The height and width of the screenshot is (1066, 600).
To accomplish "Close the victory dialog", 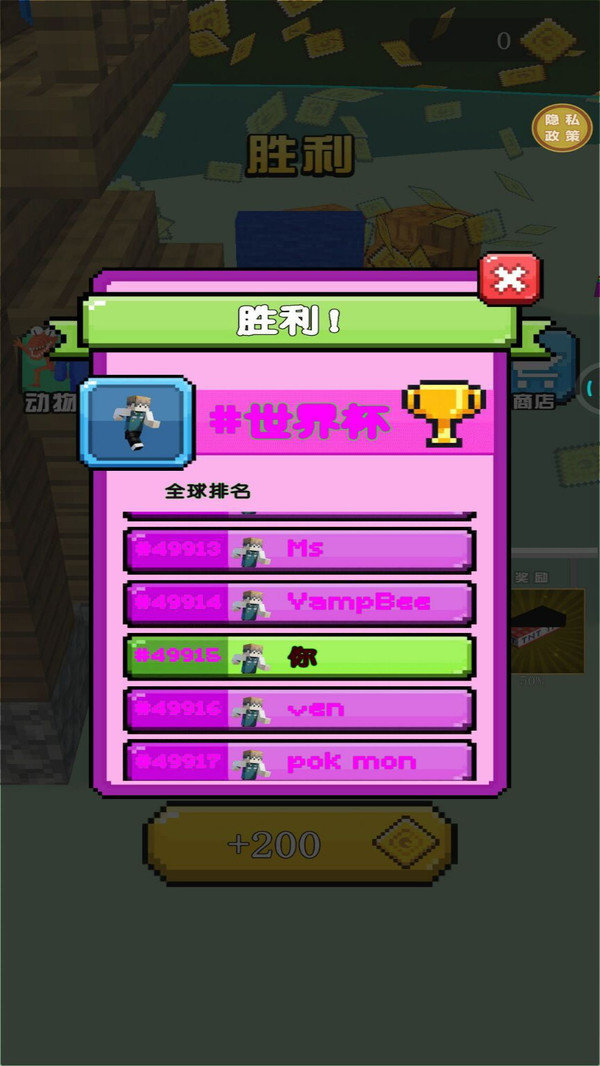I will pyautogui.click(x=510, y=279).
